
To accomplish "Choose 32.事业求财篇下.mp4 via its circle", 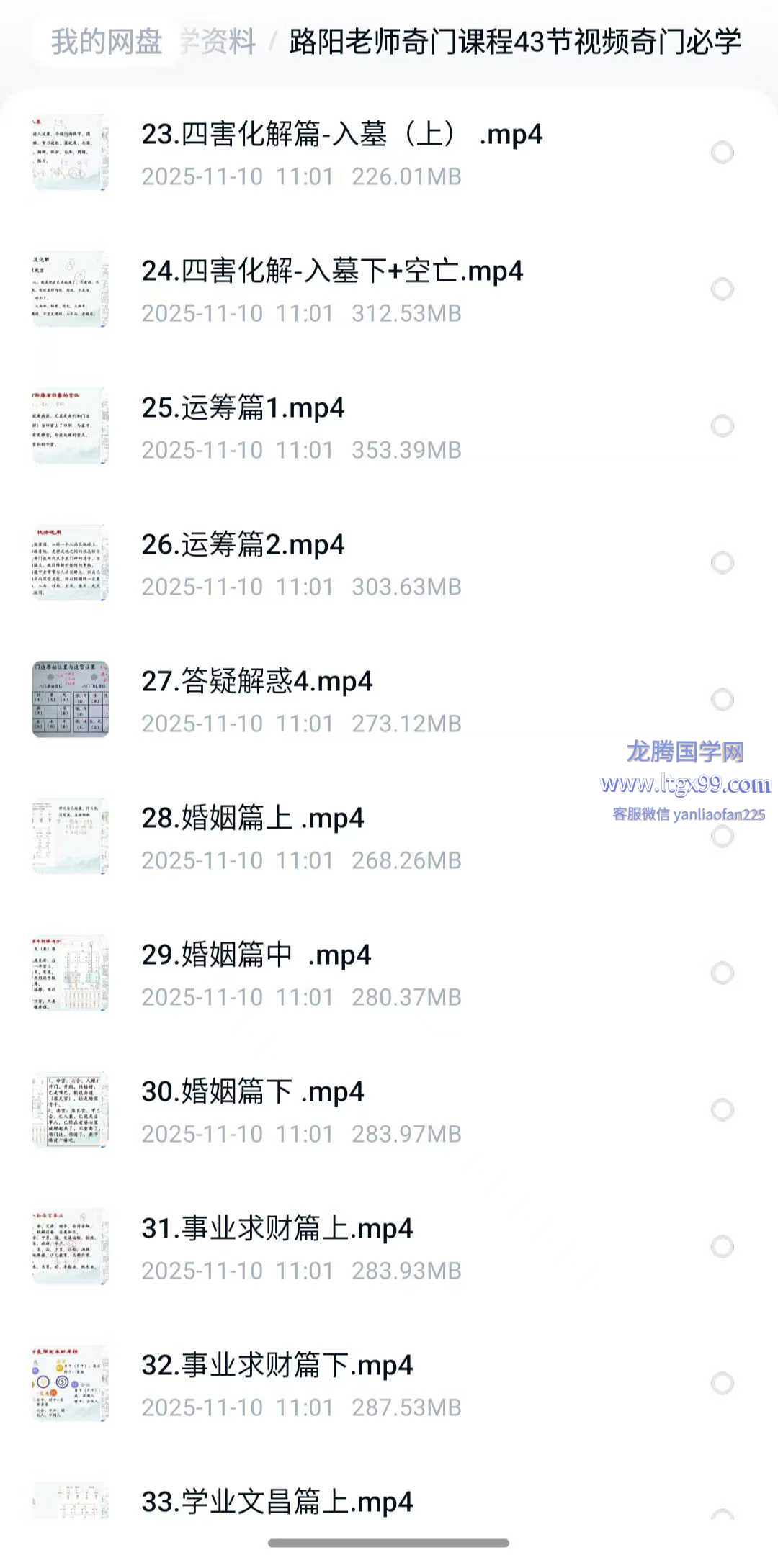I will pyautogui.click(x=722, y=1384).
